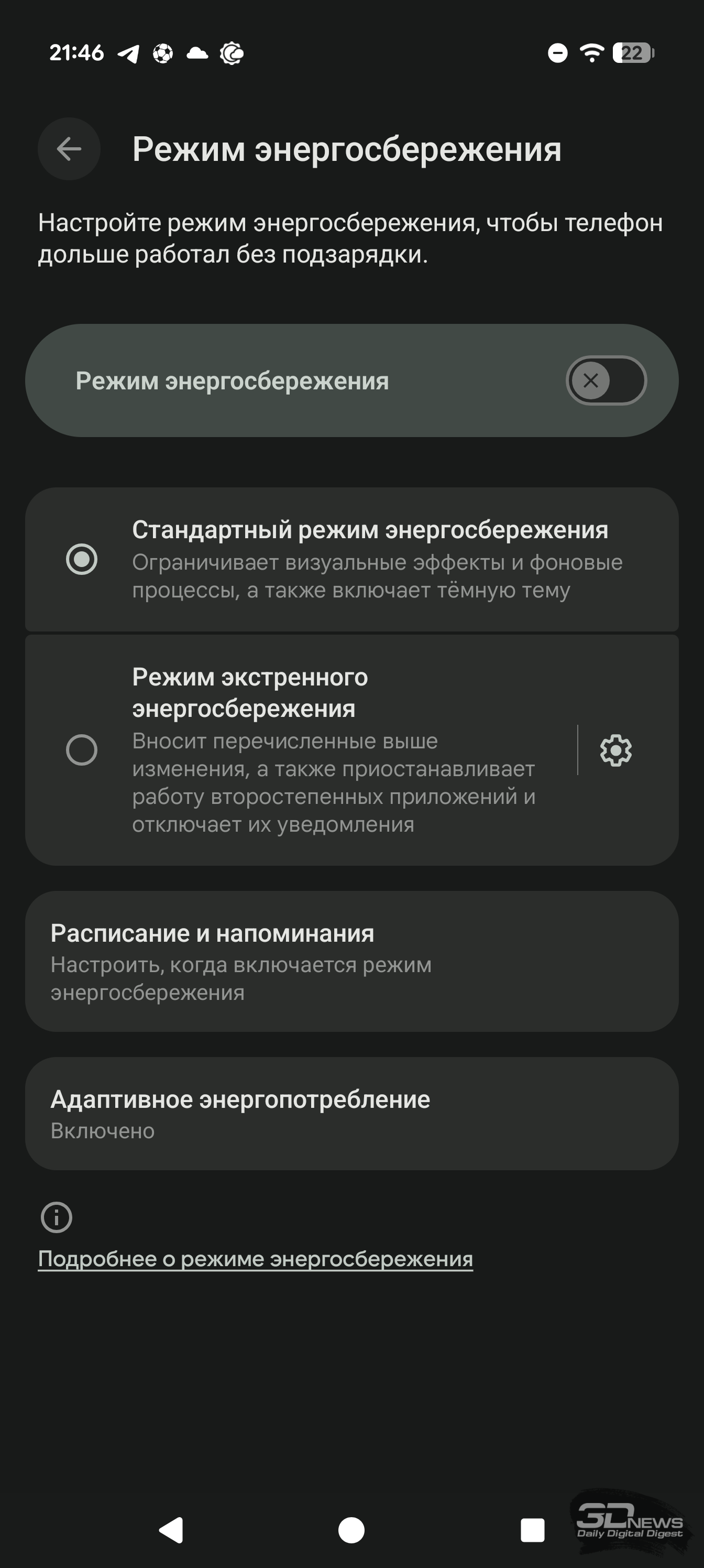Viewport: 704px width, 1568px height.
Task: Go back using the top-left arrow
Action: coord(69,148)
